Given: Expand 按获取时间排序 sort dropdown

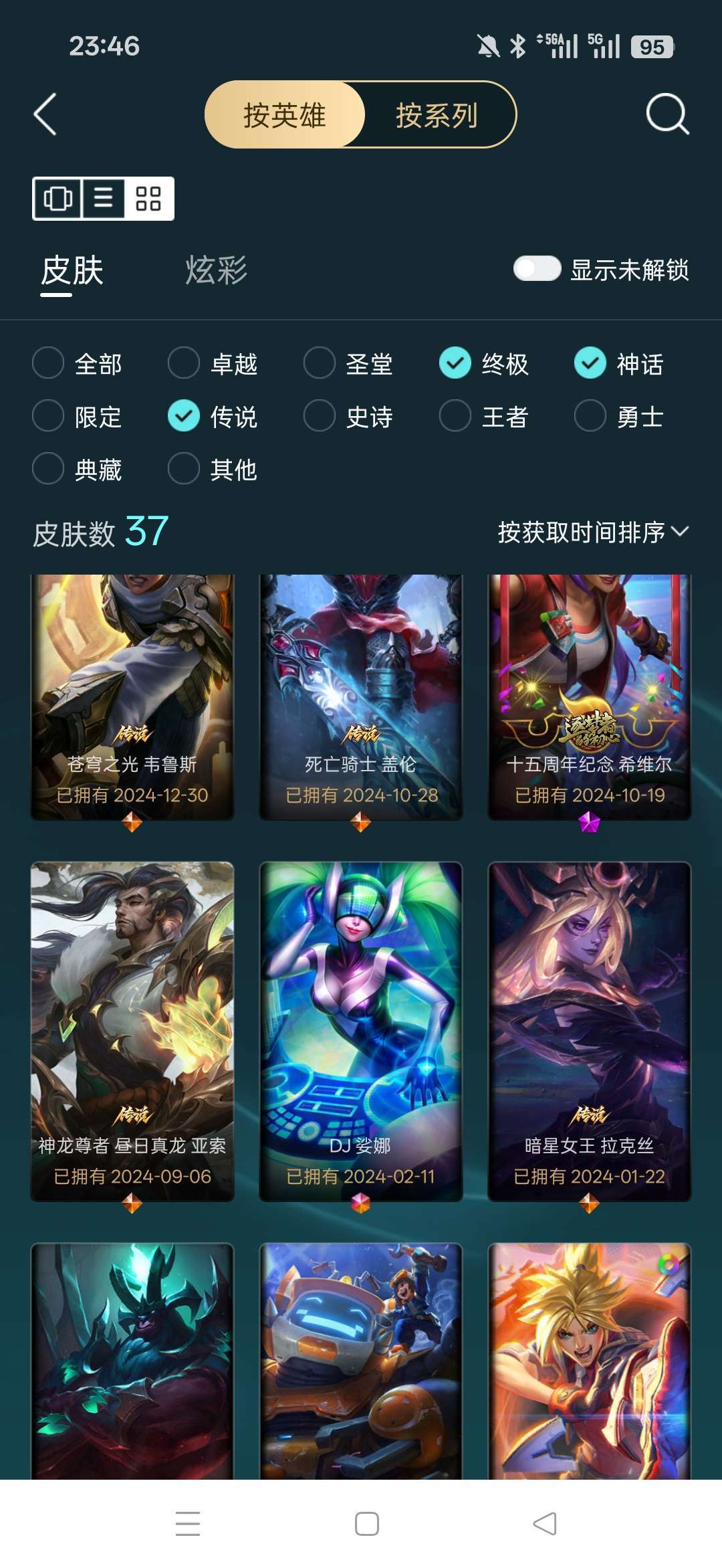Looking at the screenshot, I should coord(592,532).
